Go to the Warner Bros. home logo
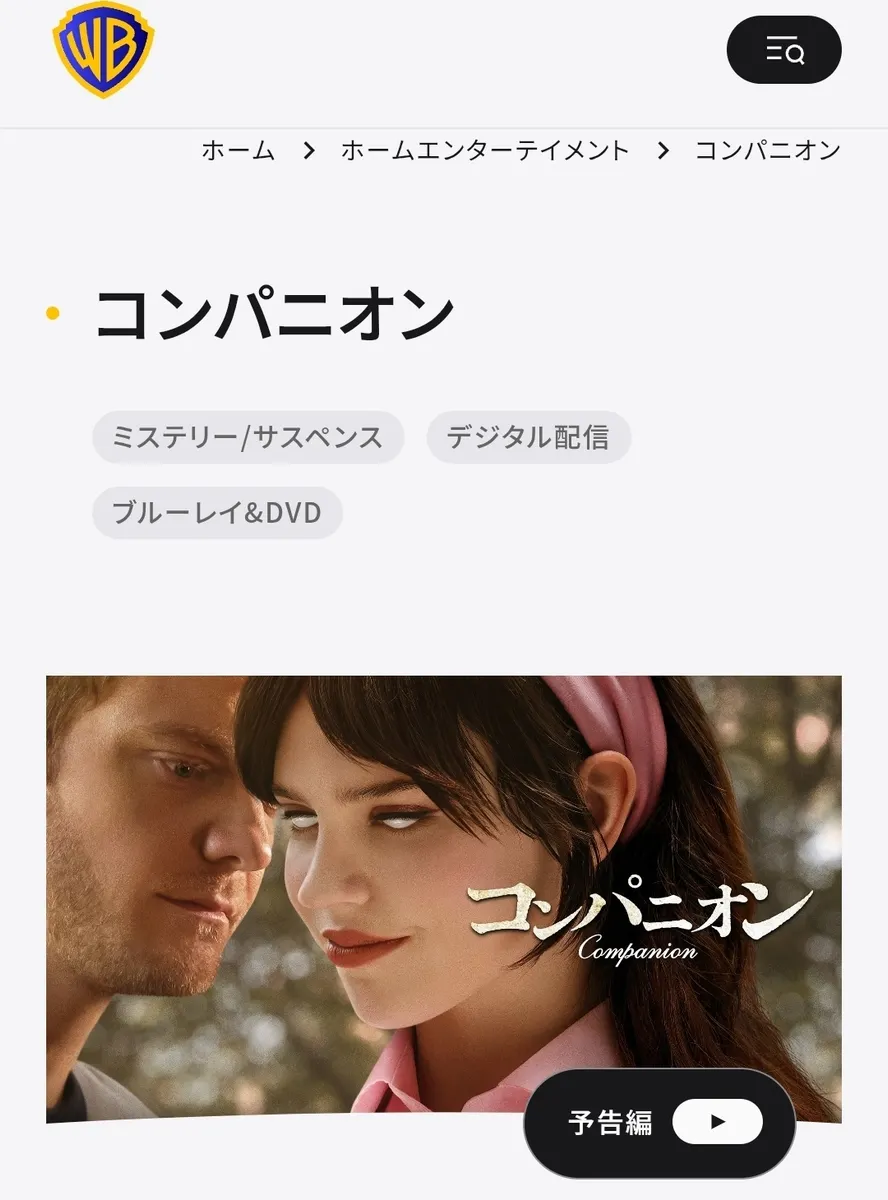The width and height of the screenshot is (888, 1200). pos(103,49)
